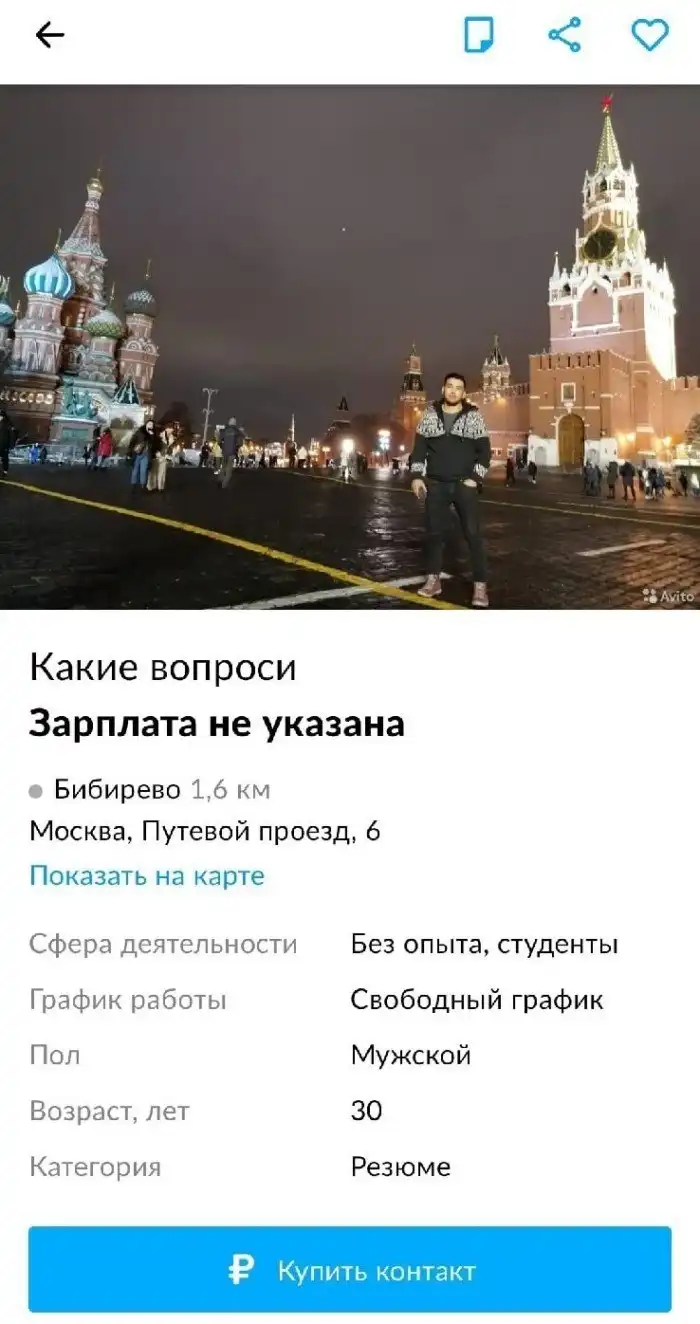Add a note to this resume
The height and width of the screenshot is (1324, 700).
pyautogui.click(x=478, y=35)
